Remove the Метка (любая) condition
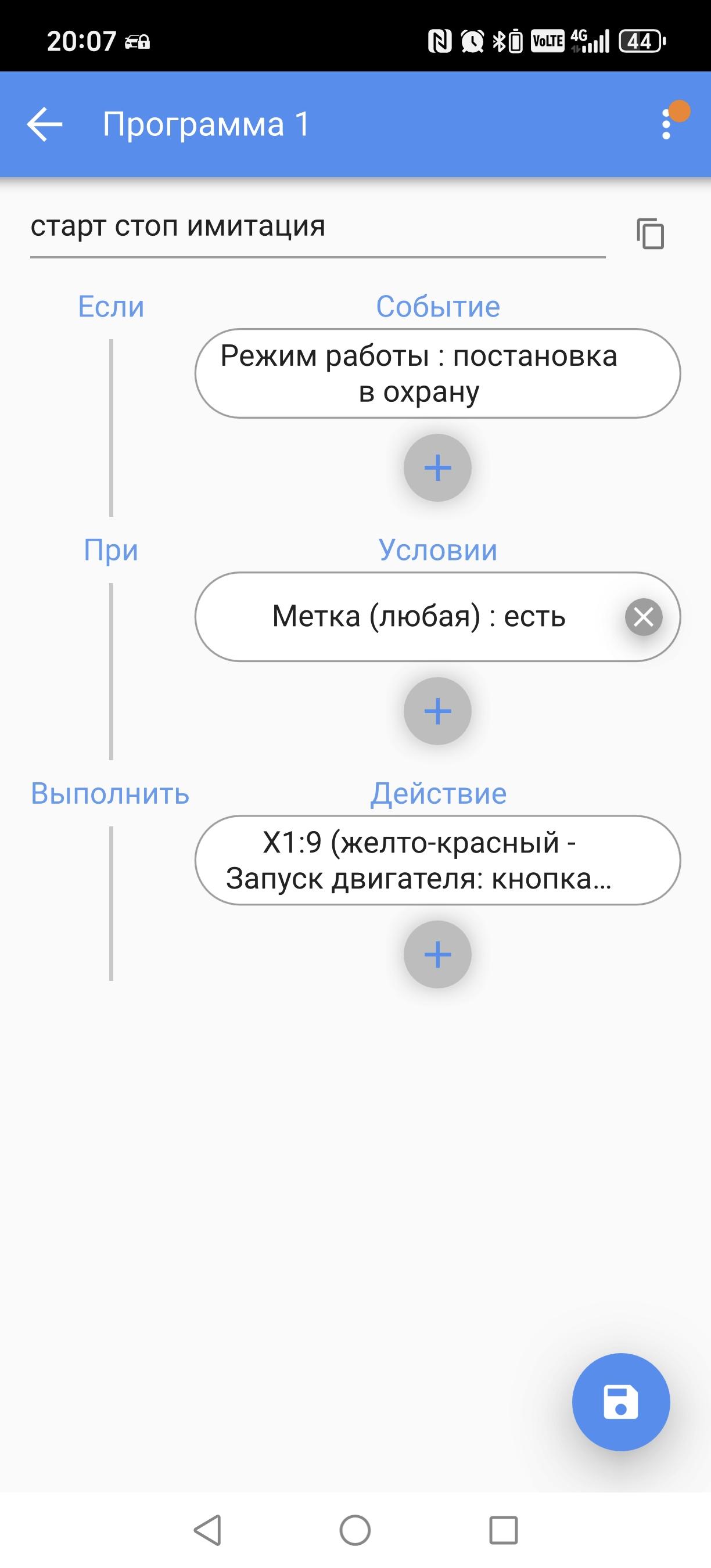This screenshot has height=1568, width=711. [644, 617]
